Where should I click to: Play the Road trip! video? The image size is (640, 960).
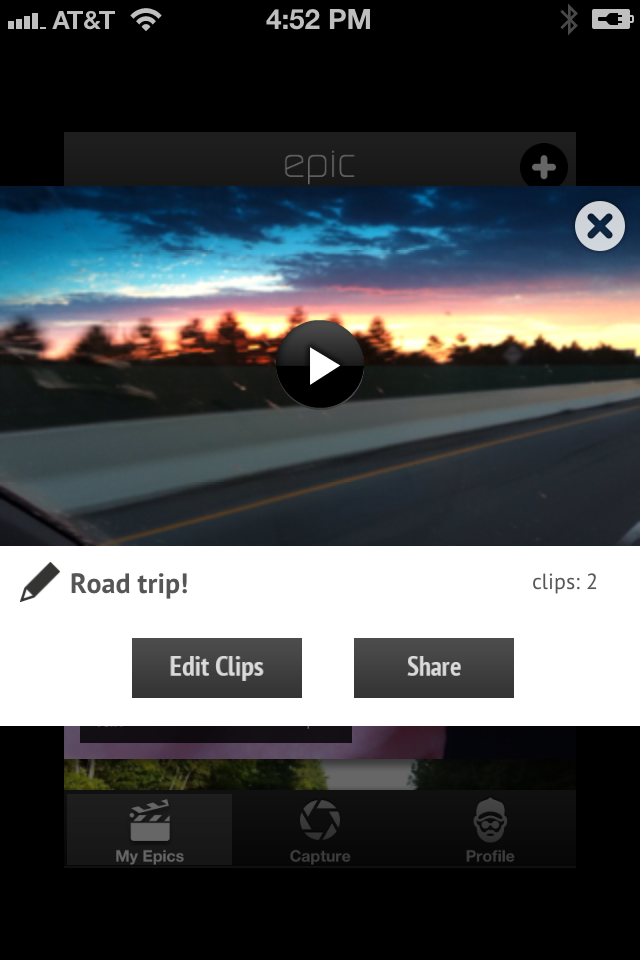point(320,366)
